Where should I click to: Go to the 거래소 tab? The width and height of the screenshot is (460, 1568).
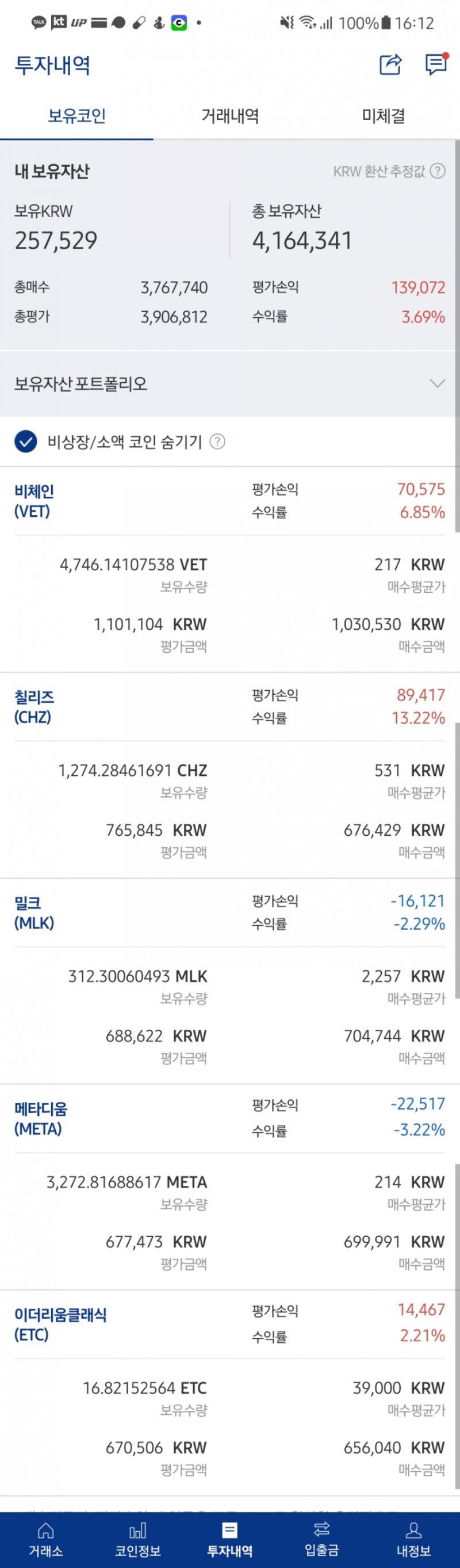click(x=45, y=1539)
